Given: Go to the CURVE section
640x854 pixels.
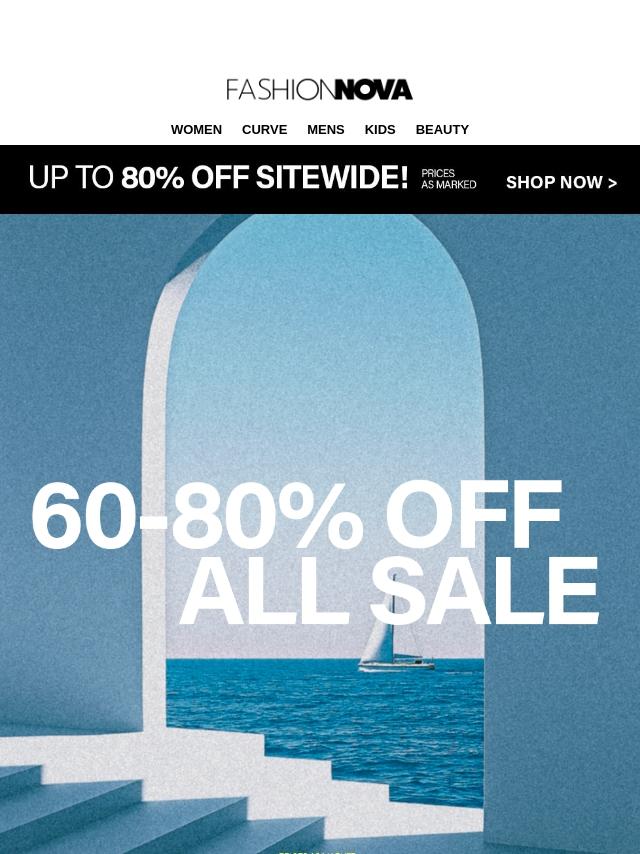Looking at the screenshot, I should [x=264, y=130].
